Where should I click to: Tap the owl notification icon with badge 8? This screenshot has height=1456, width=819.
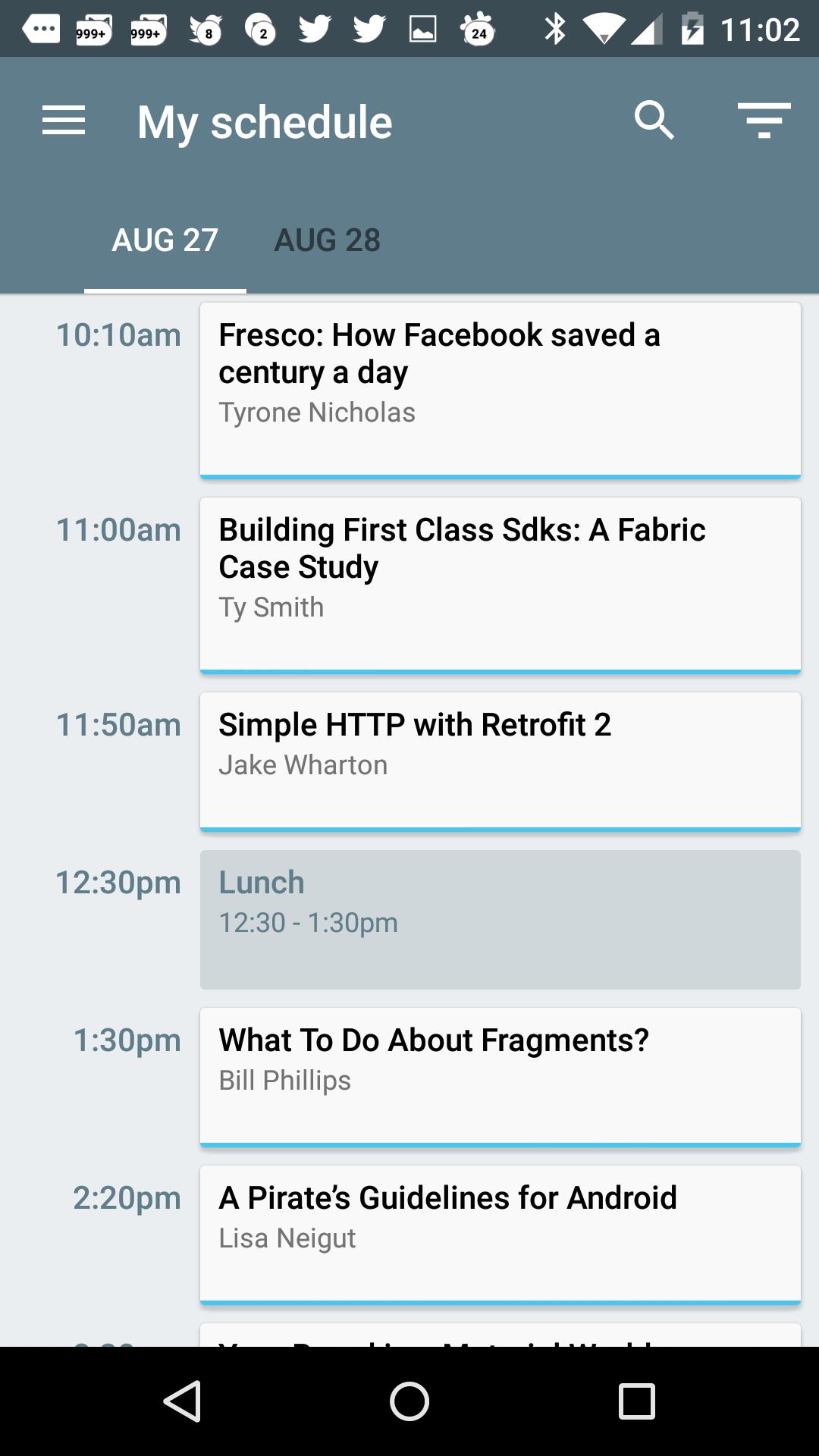[x=203, y=28]
